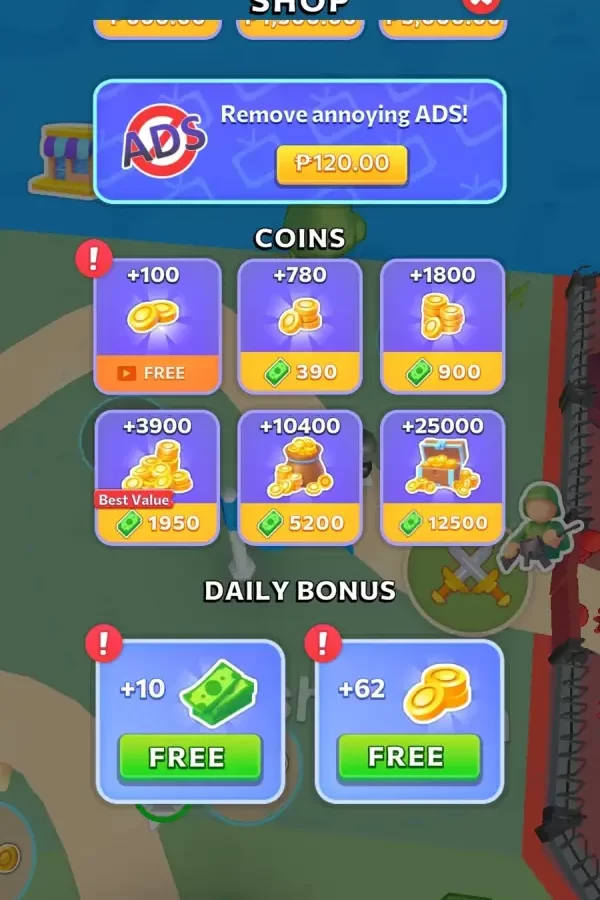Claim free +62 coins daily bonus
Image resolution: width=600 pixels, height=900 pixels.
pyautogui.click(x=408, y=757)
